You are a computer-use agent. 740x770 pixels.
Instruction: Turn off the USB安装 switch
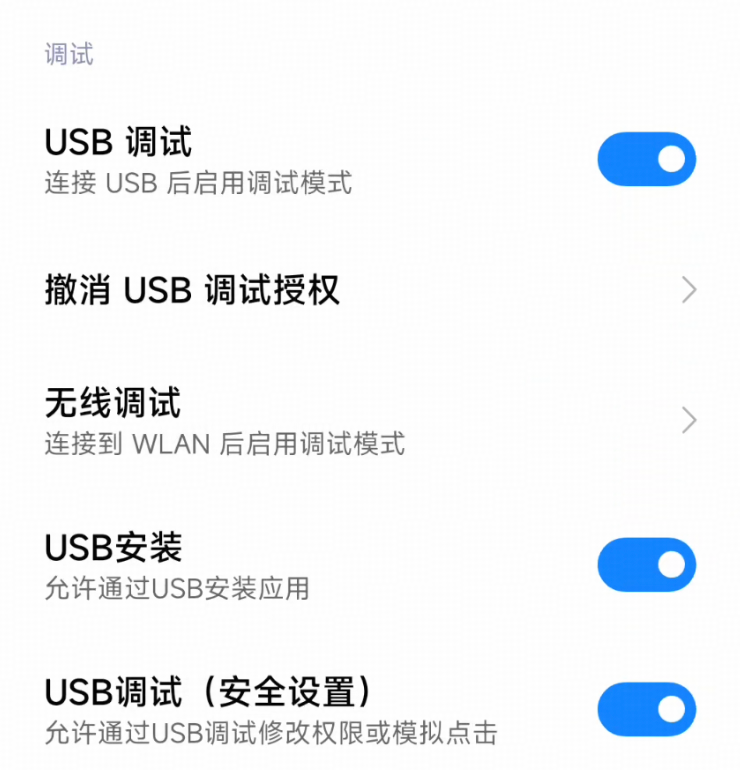(646, 564)
